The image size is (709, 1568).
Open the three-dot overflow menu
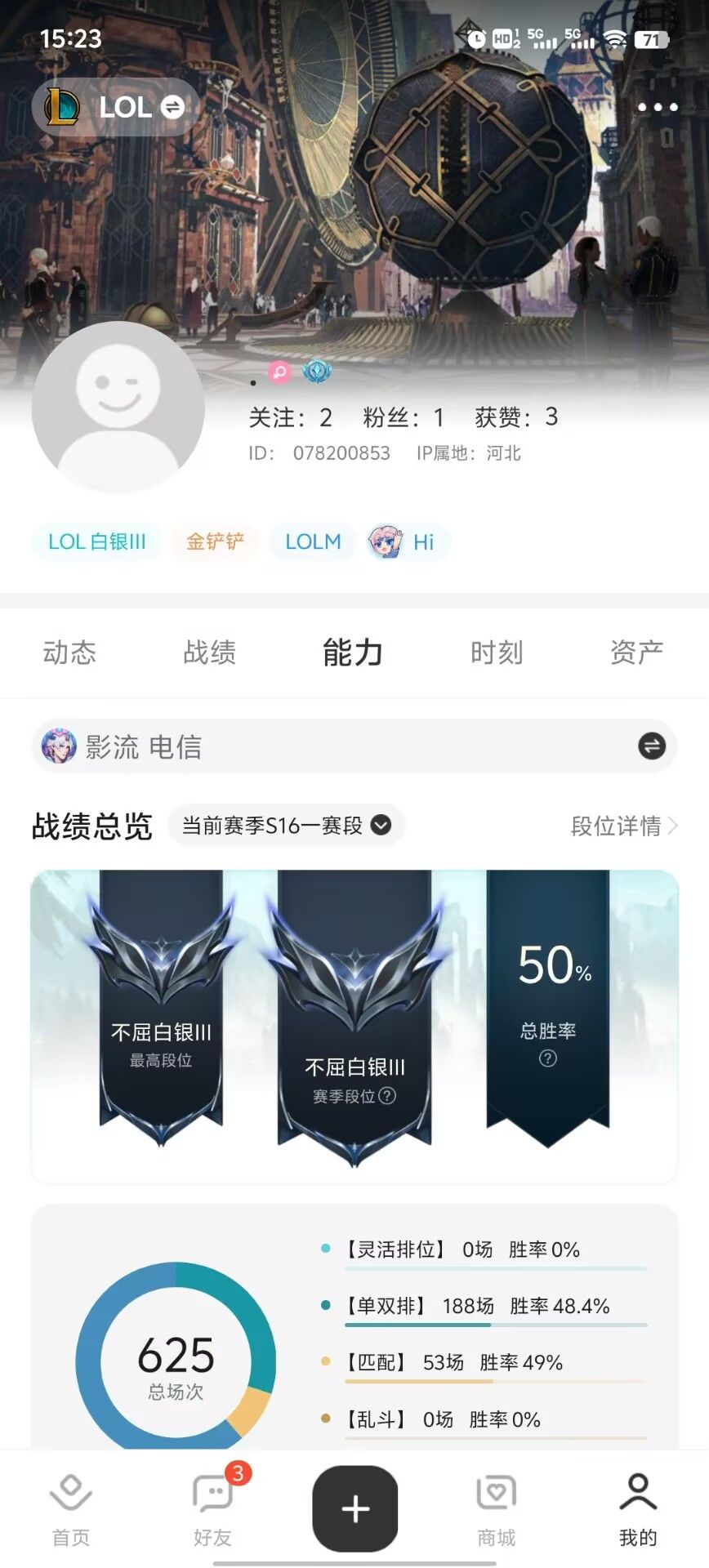coord(658,107)
